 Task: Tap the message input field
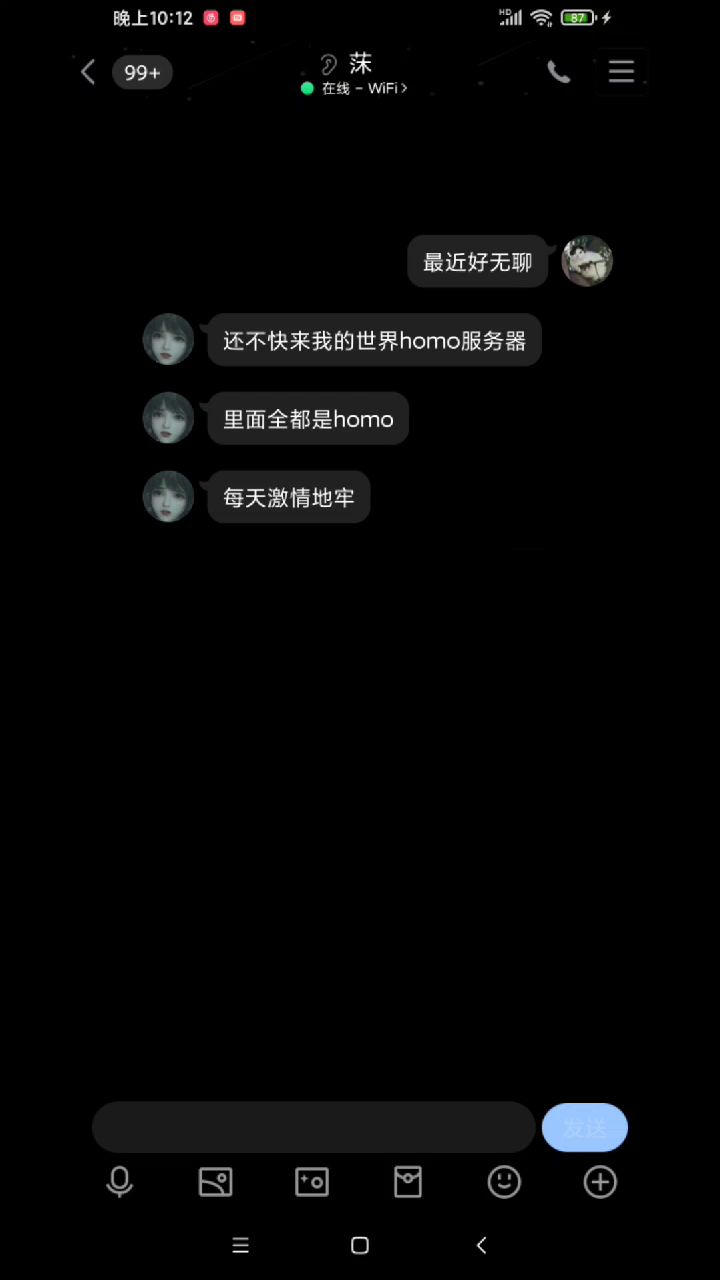313,1127
